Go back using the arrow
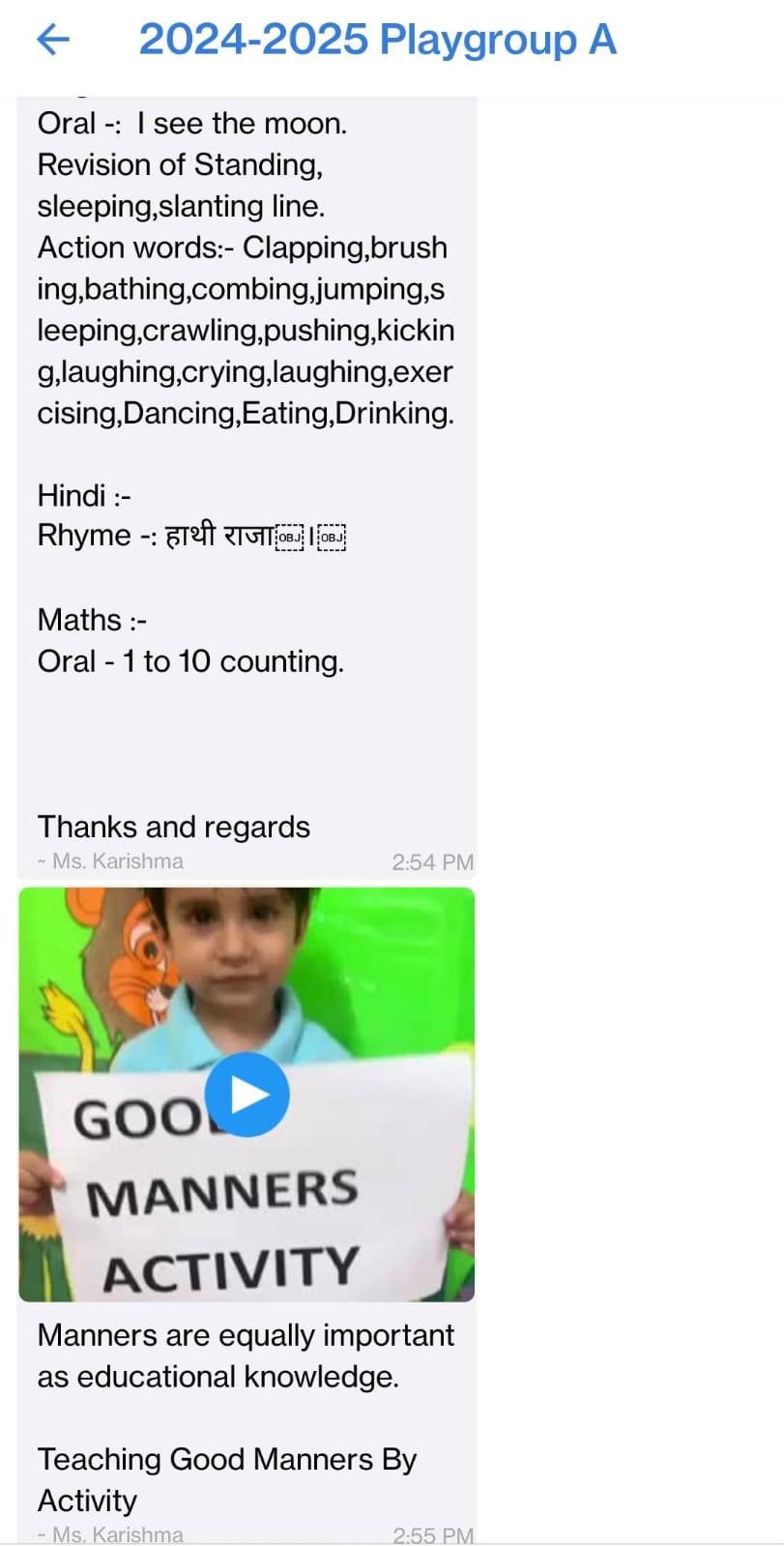 point(53,40)
